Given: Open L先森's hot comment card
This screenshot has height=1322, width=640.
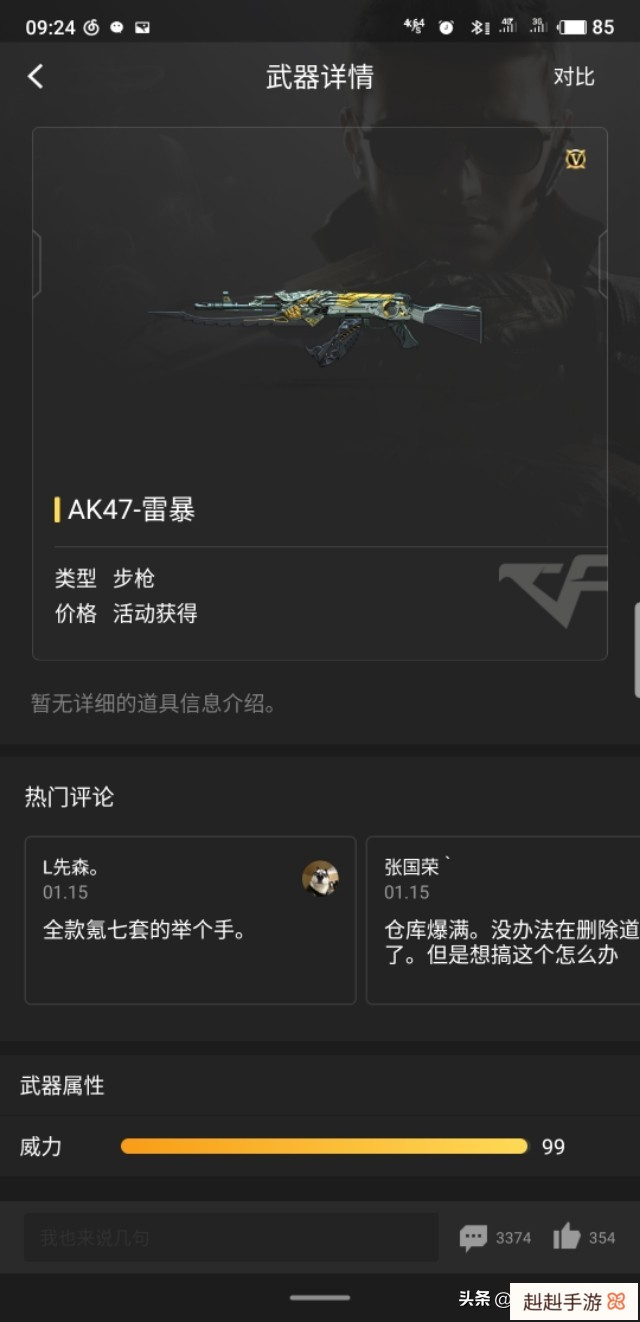Looking at the screenshot, I should click(x=190, y=920).
